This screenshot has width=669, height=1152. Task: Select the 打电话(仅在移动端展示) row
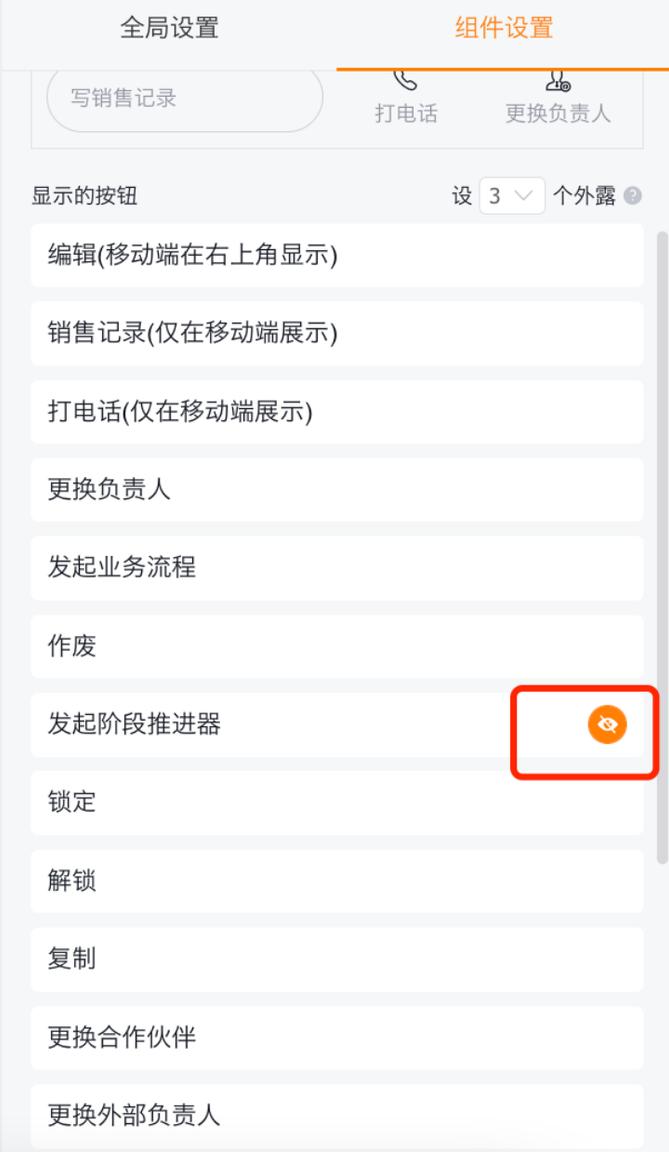[x=336, y=411]
